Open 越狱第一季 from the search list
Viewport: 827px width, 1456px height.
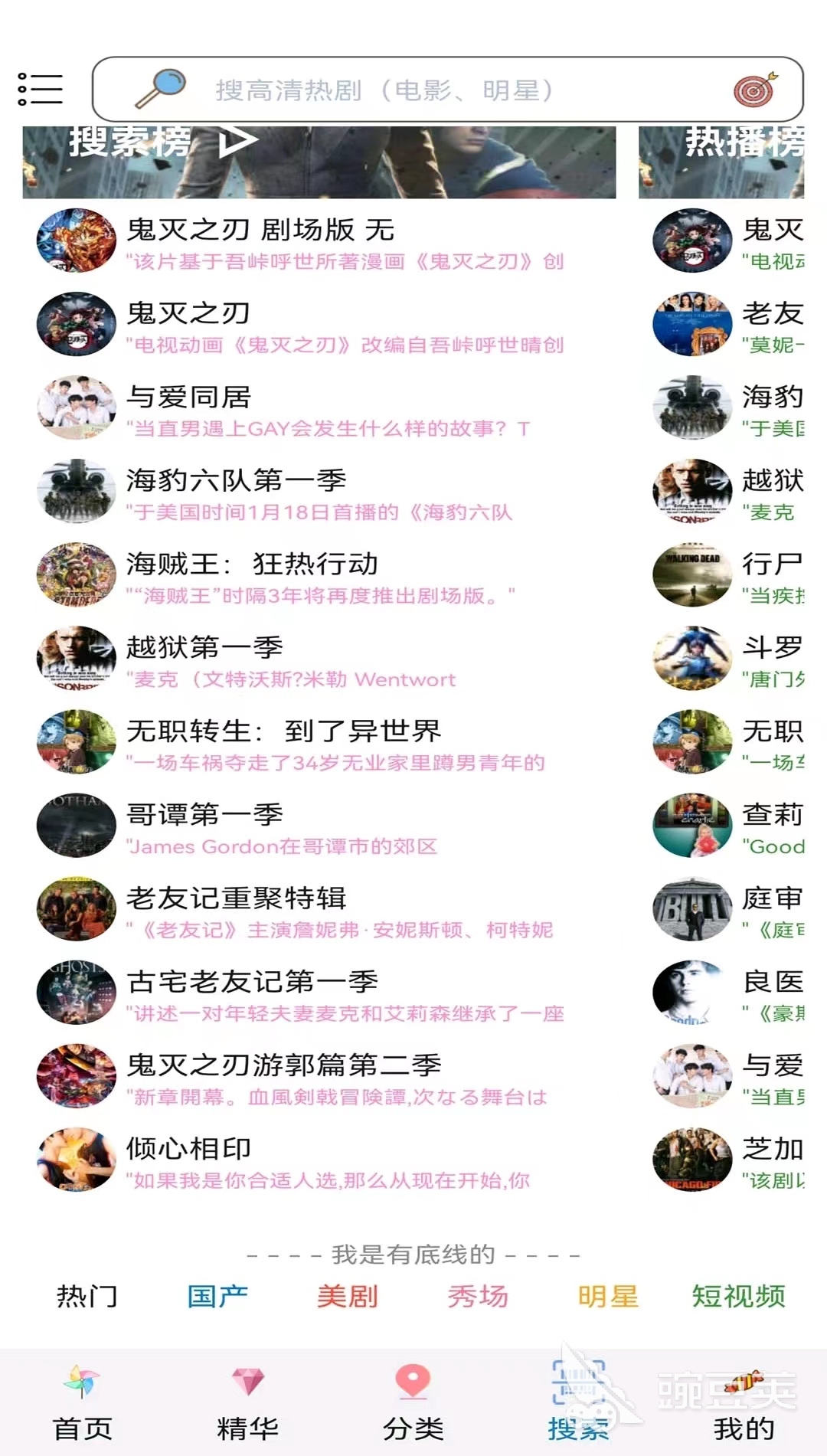(x=204, y=647)
